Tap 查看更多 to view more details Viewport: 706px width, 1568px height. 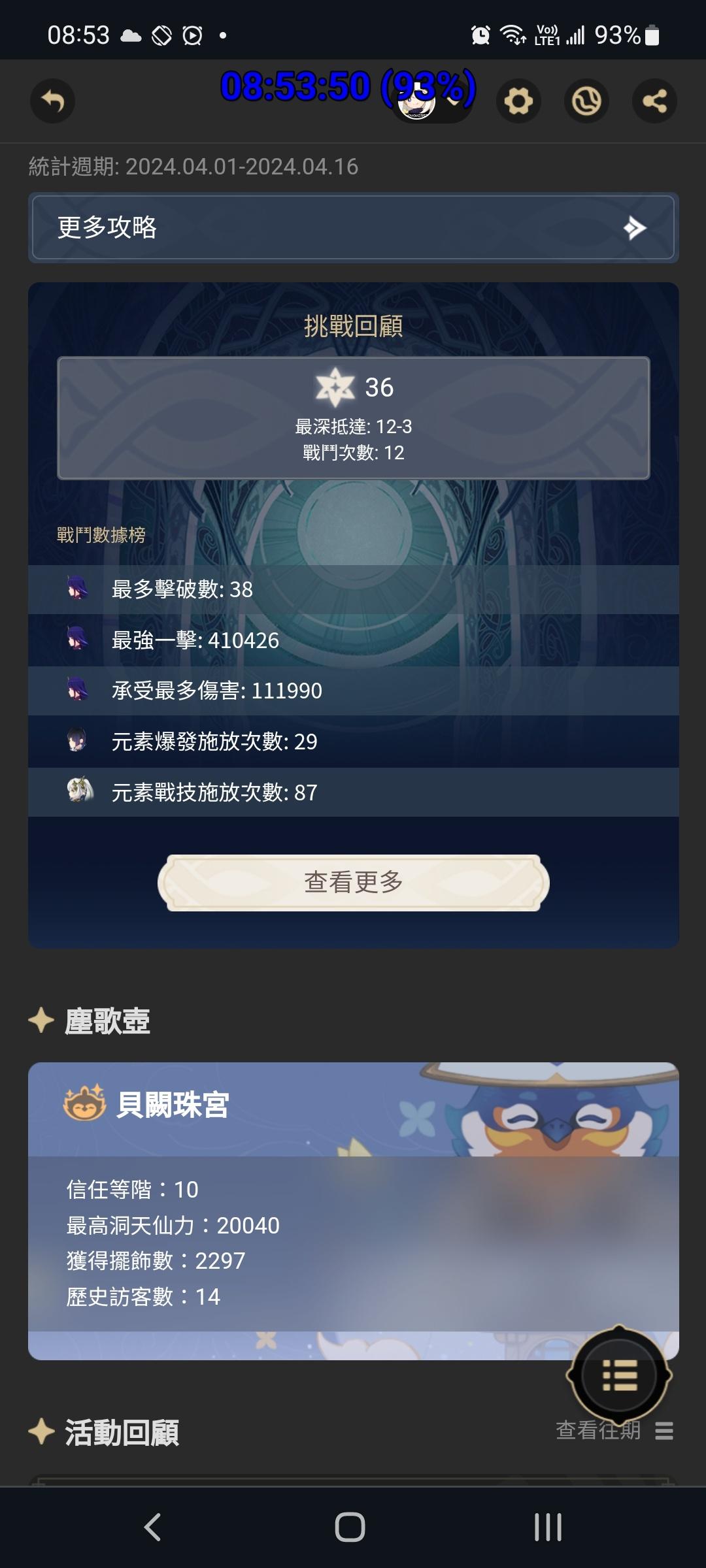pos(353,882)
